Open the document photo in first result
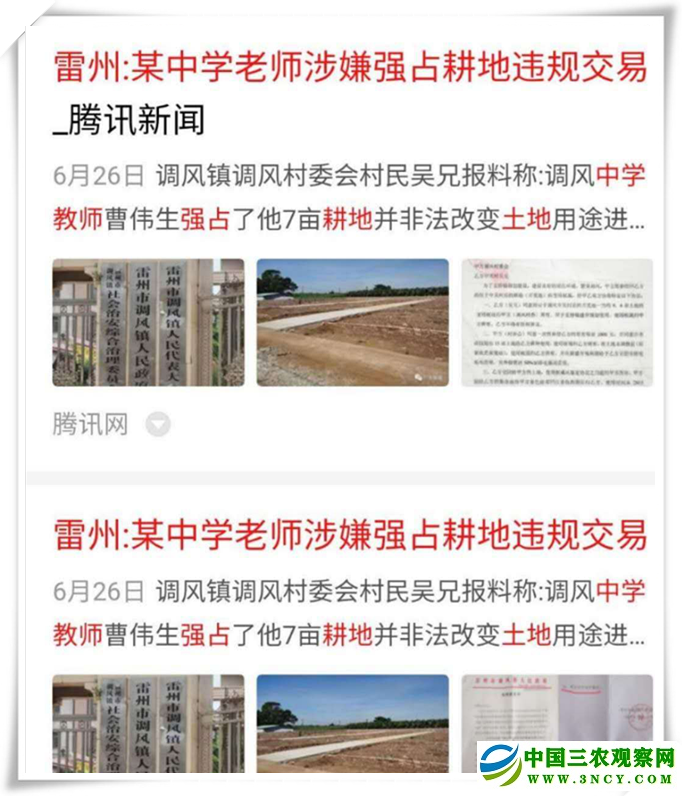The height and width of the screenshot is (796, 682). coord(557,322)
